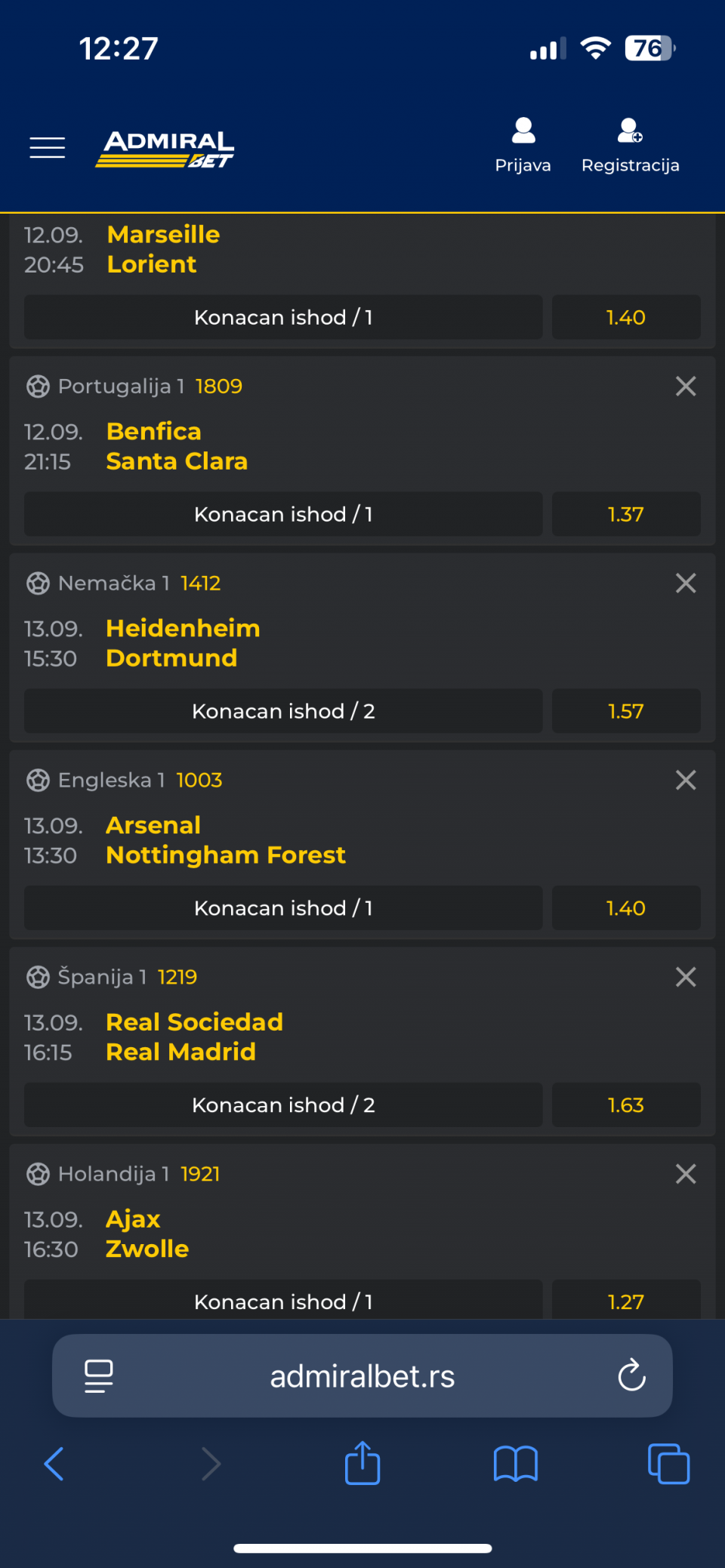Go back in browser

(x=54, y=1465)
